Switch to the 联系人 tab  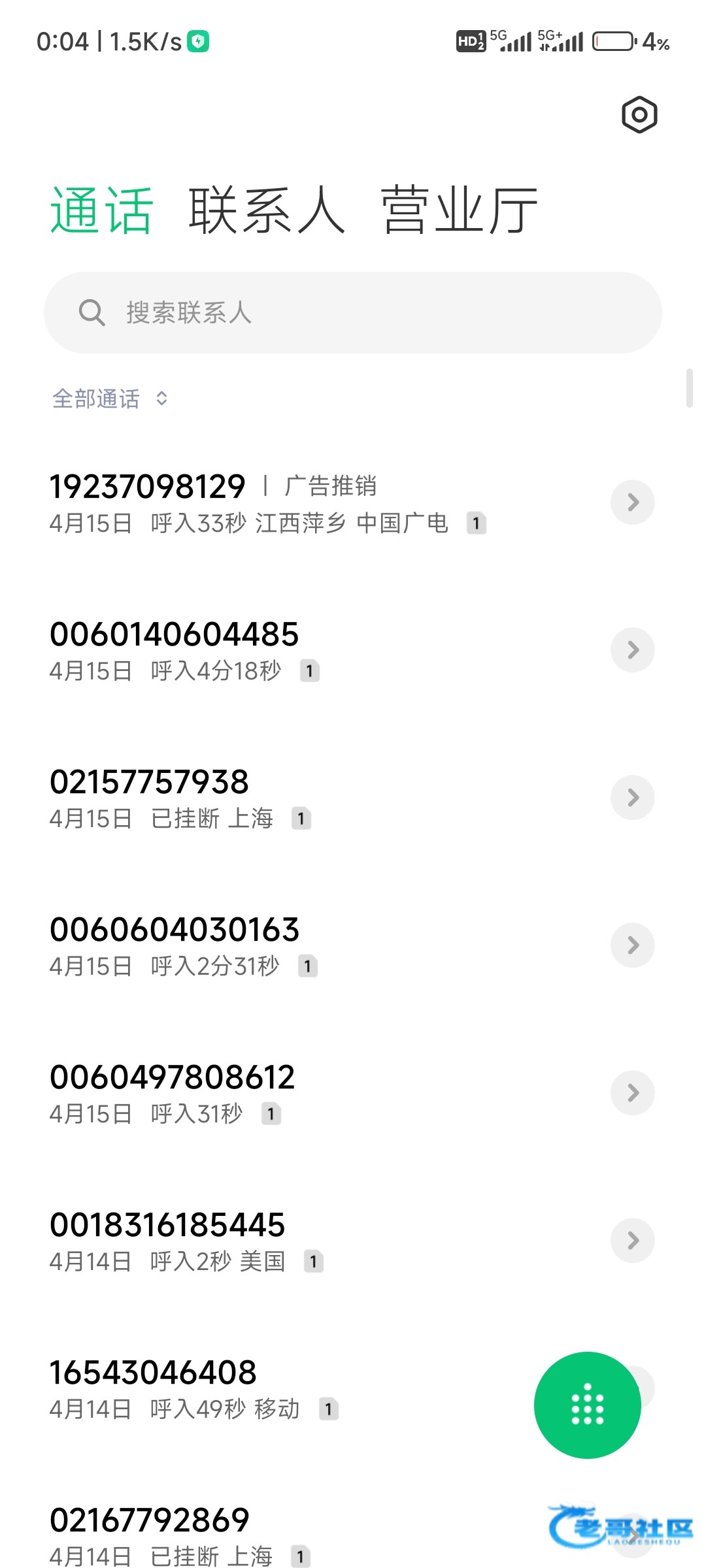pyautogui.click(x=267, y=210)
